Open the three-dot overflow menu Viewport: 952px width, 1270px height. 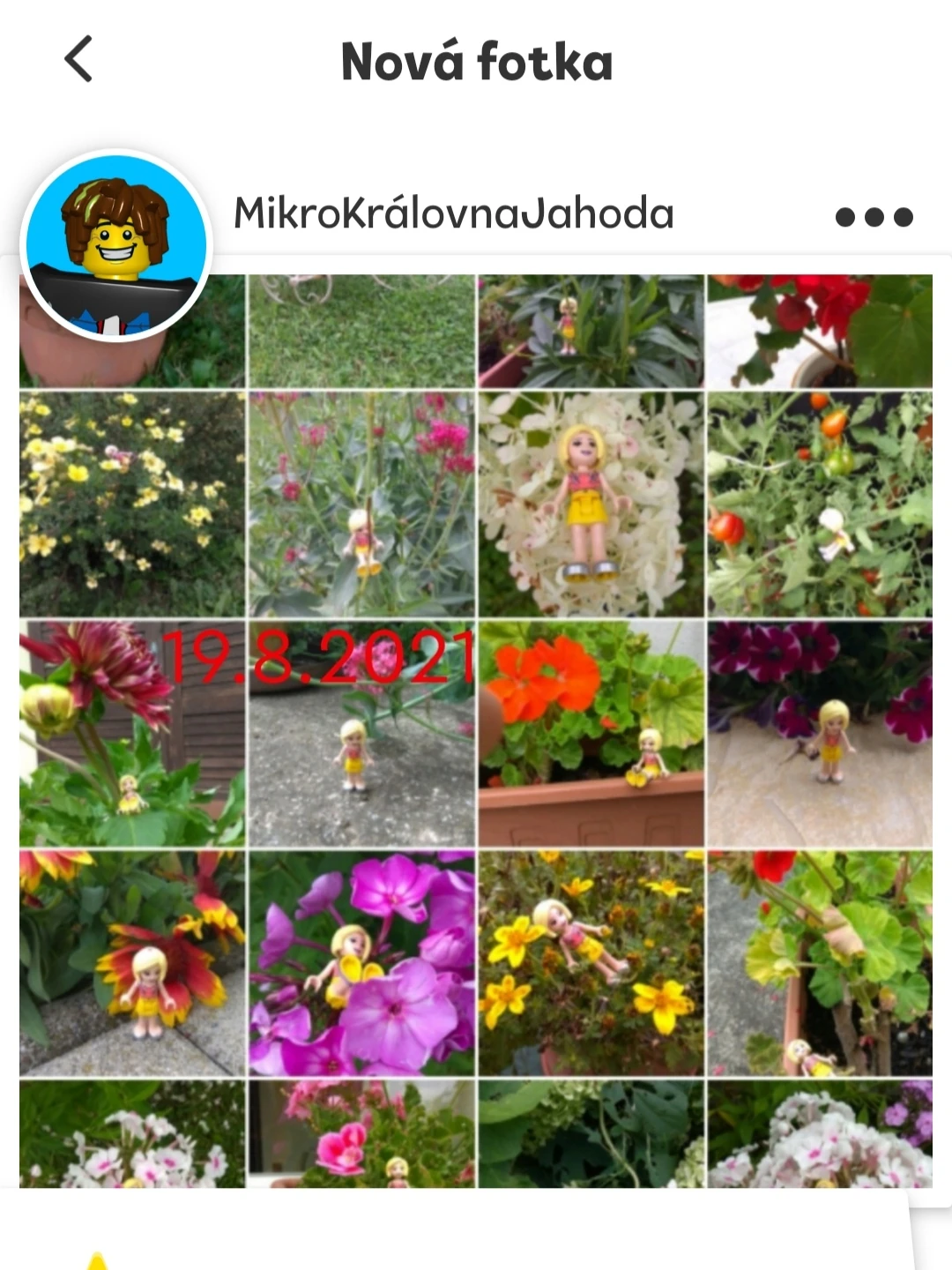point(874,216)
